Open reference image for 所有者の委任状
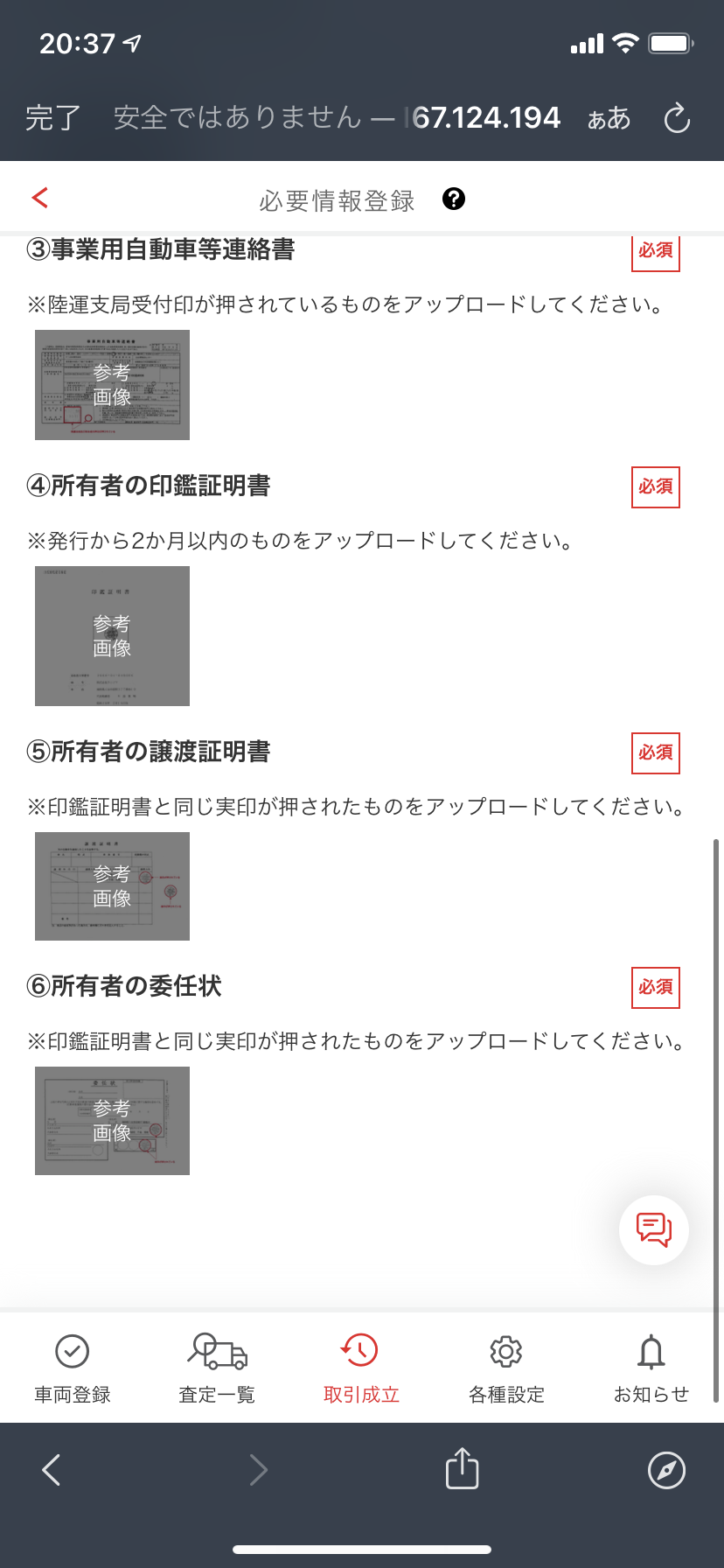 pos(112,1121)
